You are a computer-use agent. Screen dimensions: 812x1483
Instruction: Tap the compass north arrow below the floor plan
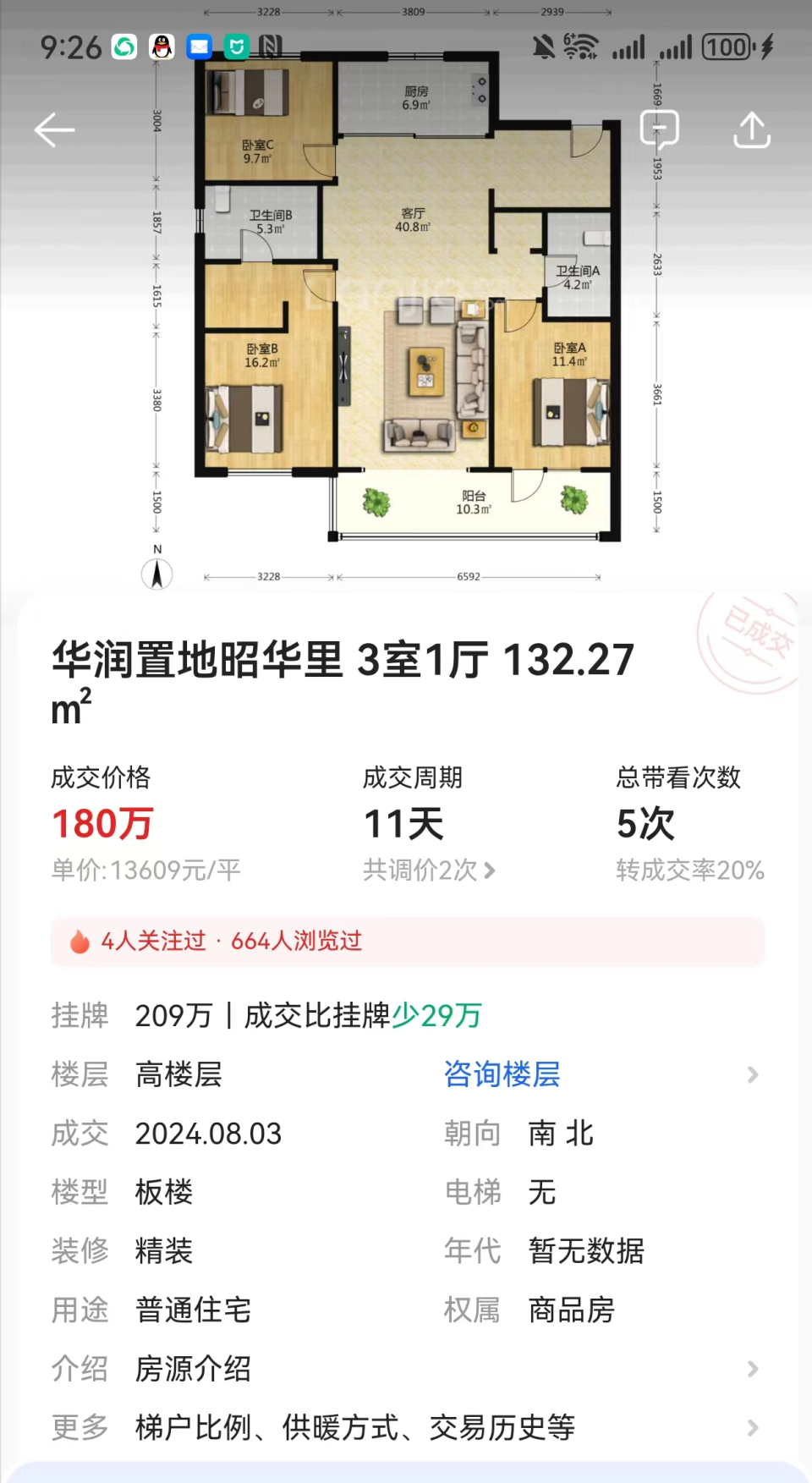click(157, 574)
